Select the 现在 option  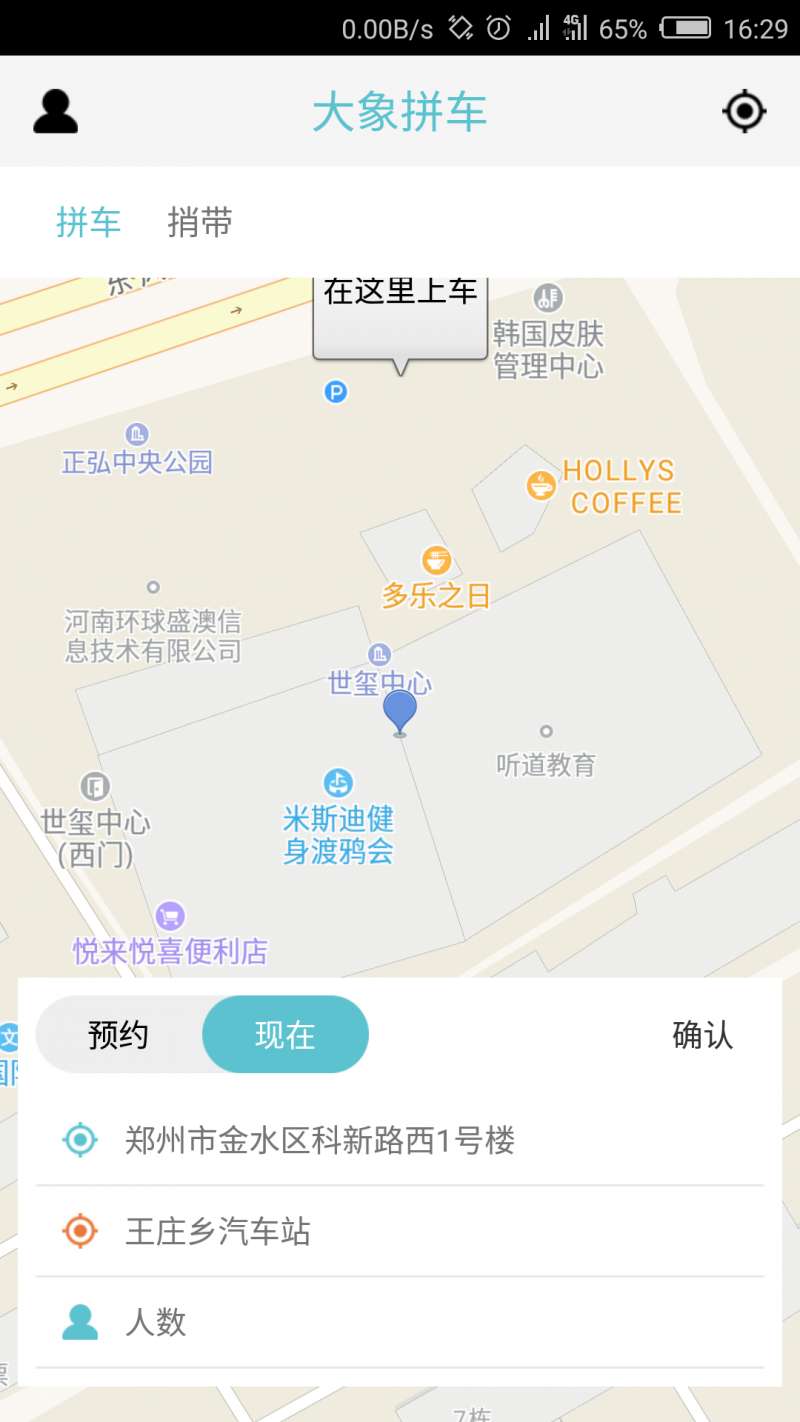click(285, 1035)
